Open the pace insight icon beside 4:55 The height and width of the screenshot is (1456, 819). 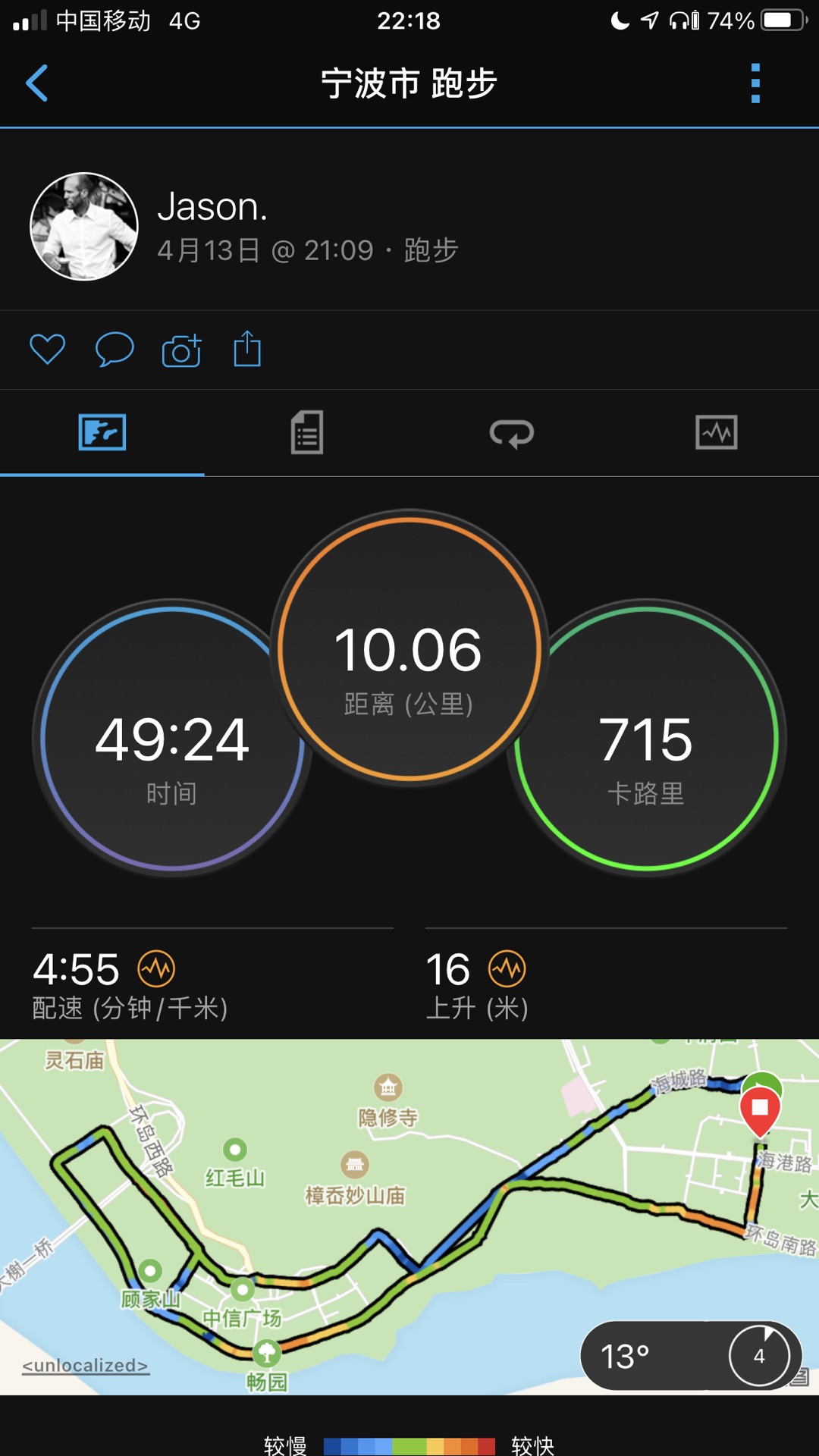pos(156,968)
